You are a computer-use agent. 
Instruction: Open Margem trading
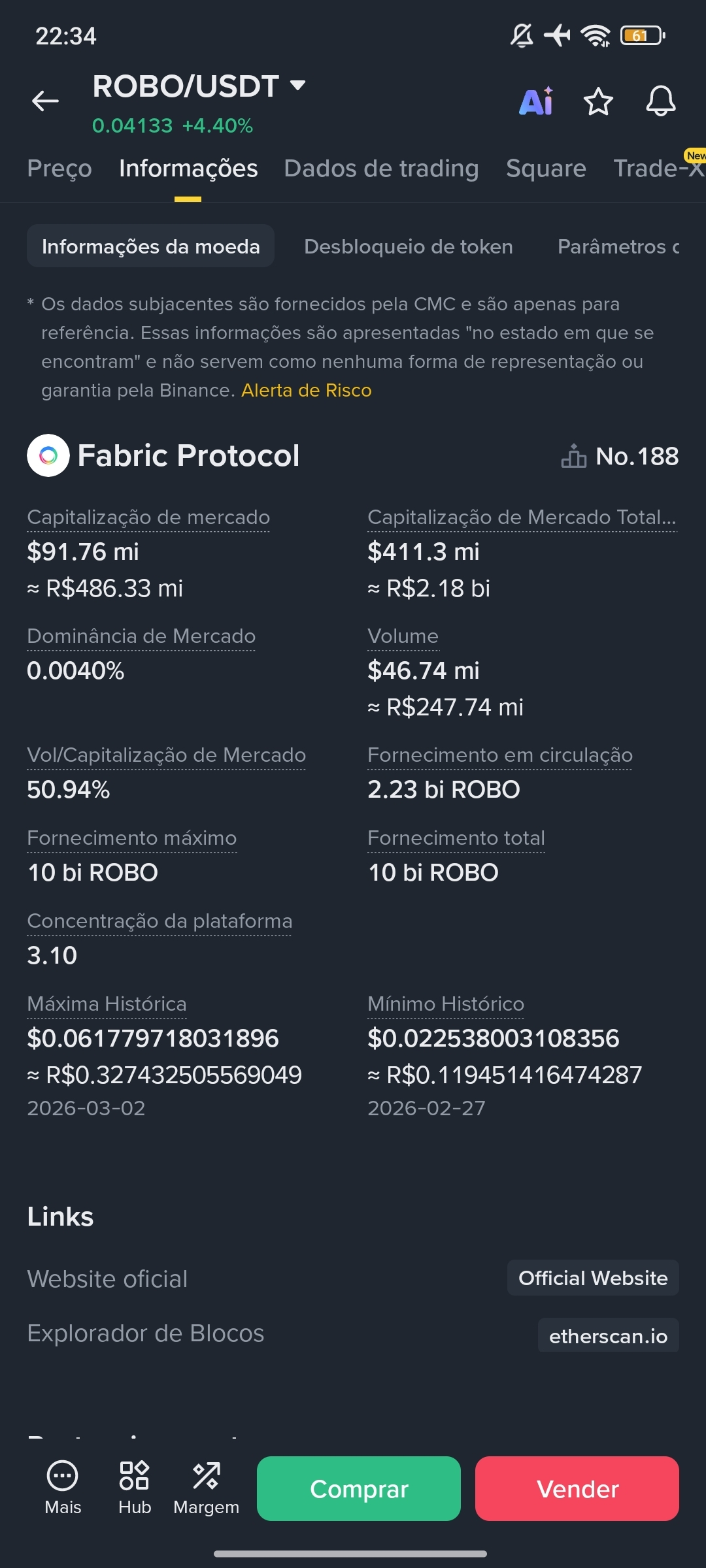tap(206, 1488)
